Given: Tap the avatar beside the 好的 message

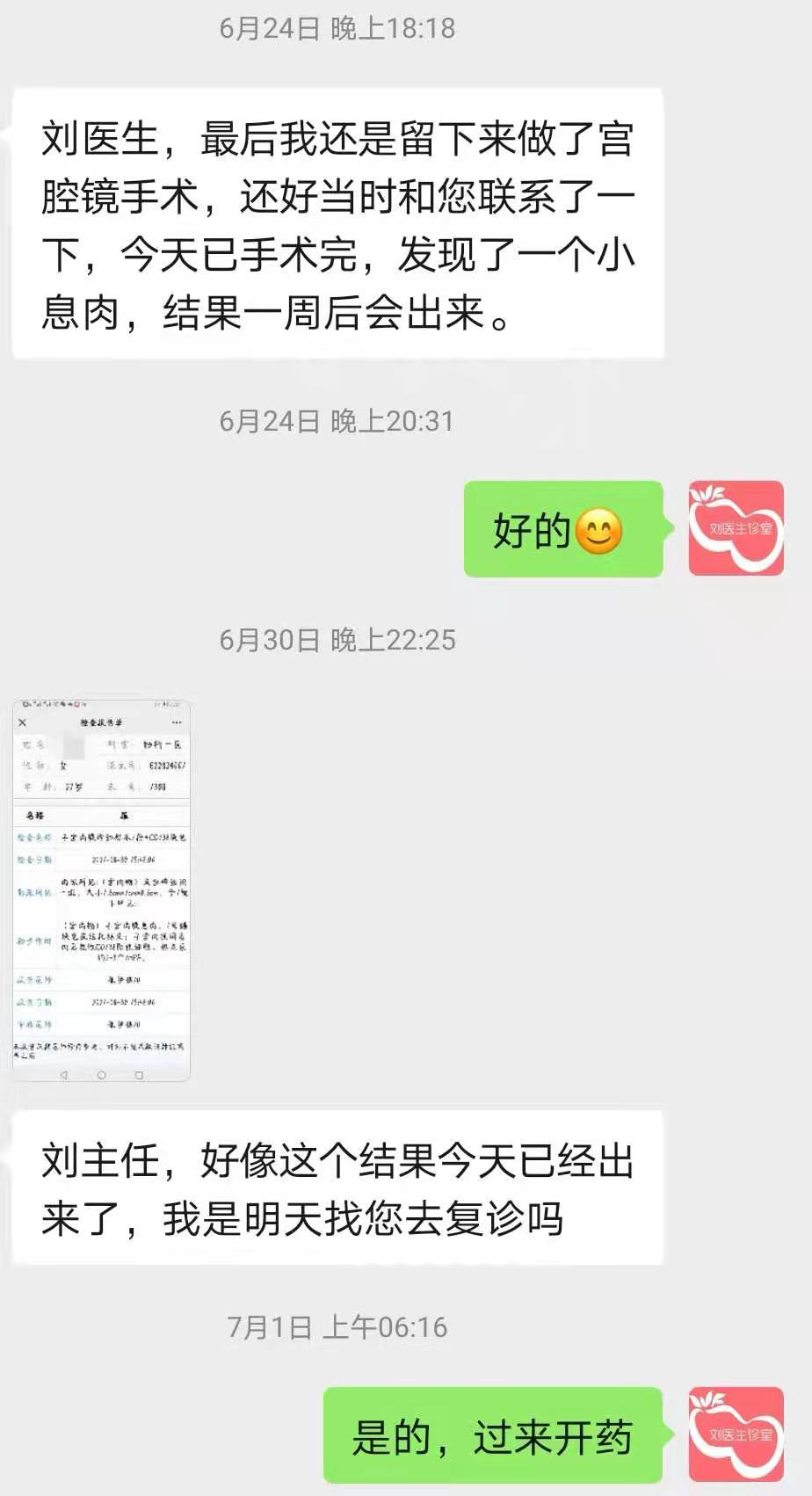Looking at the screenshot, I should (x=736, y=528).
